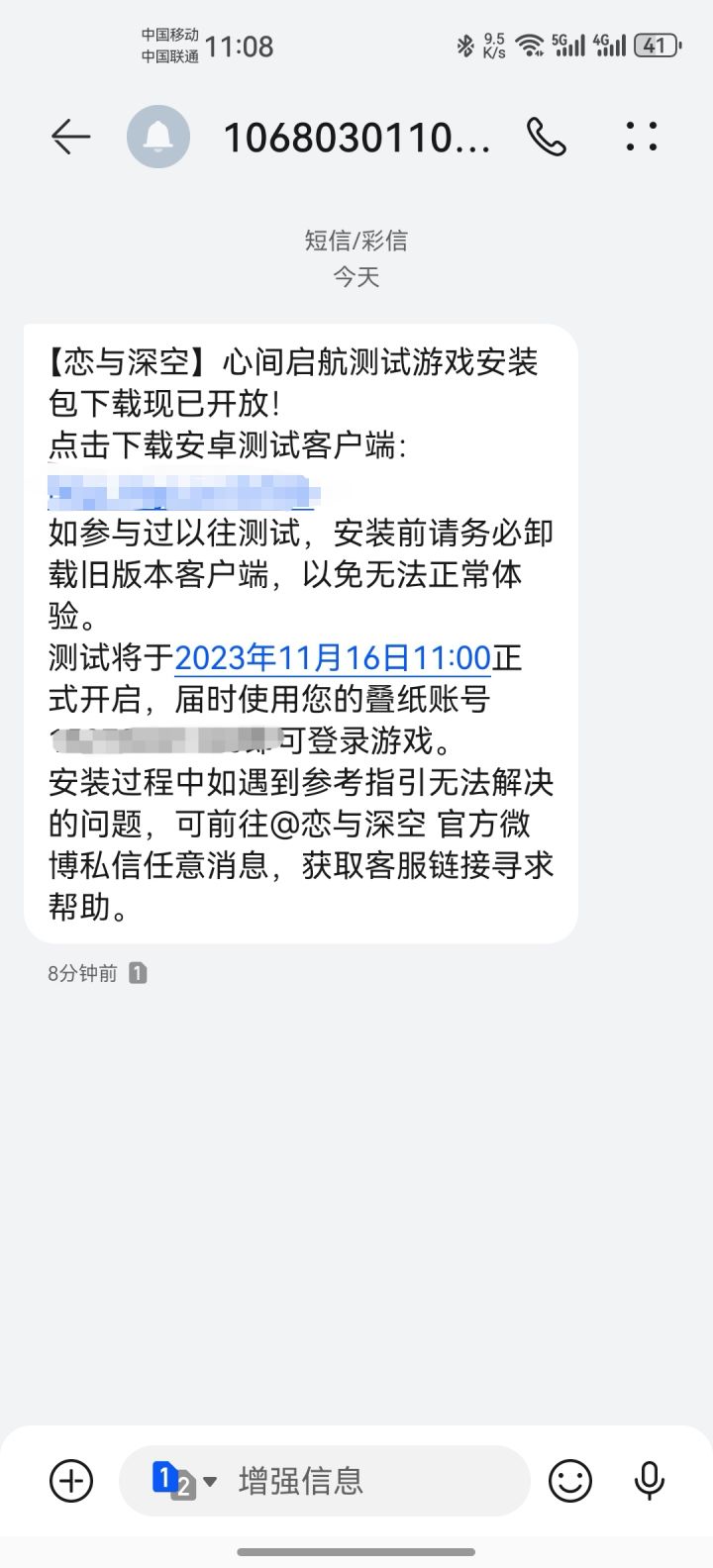Call the sender number 1068030110

click(546, 137)
